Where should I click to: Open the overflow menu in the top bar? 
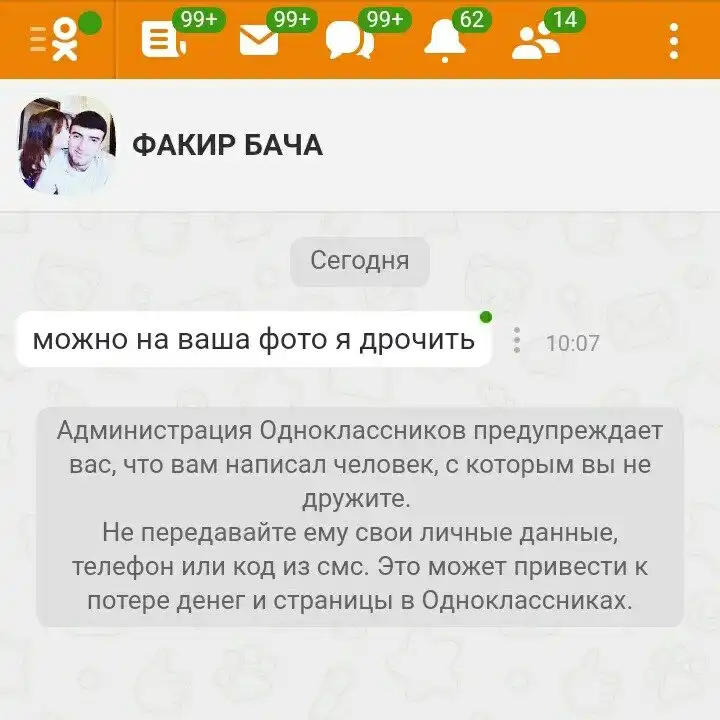pyautogui.click(x=675, y=40)
